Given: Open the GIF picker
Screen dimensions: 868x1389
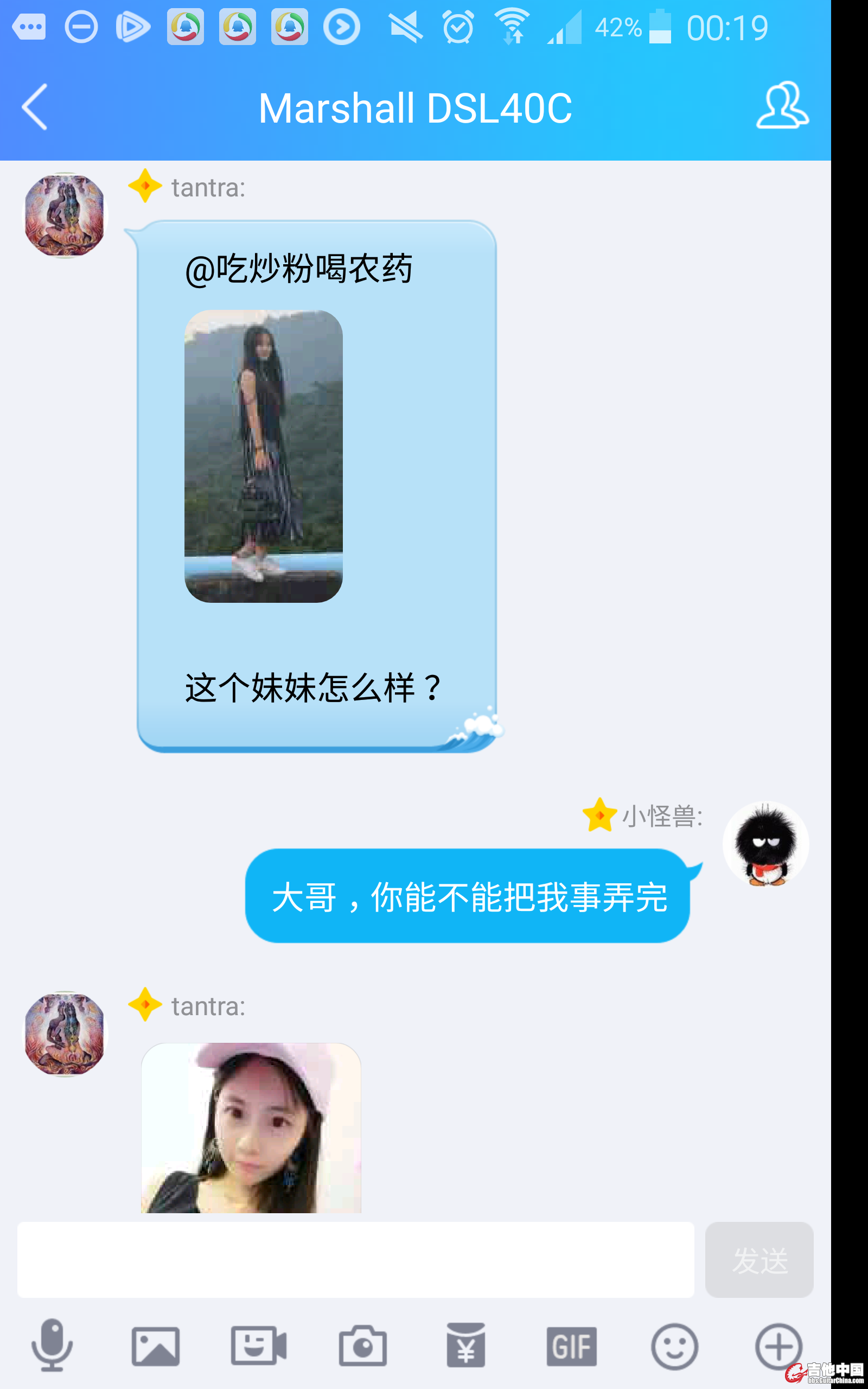Looking at the screenshot, I should (x=571, y=1346).
